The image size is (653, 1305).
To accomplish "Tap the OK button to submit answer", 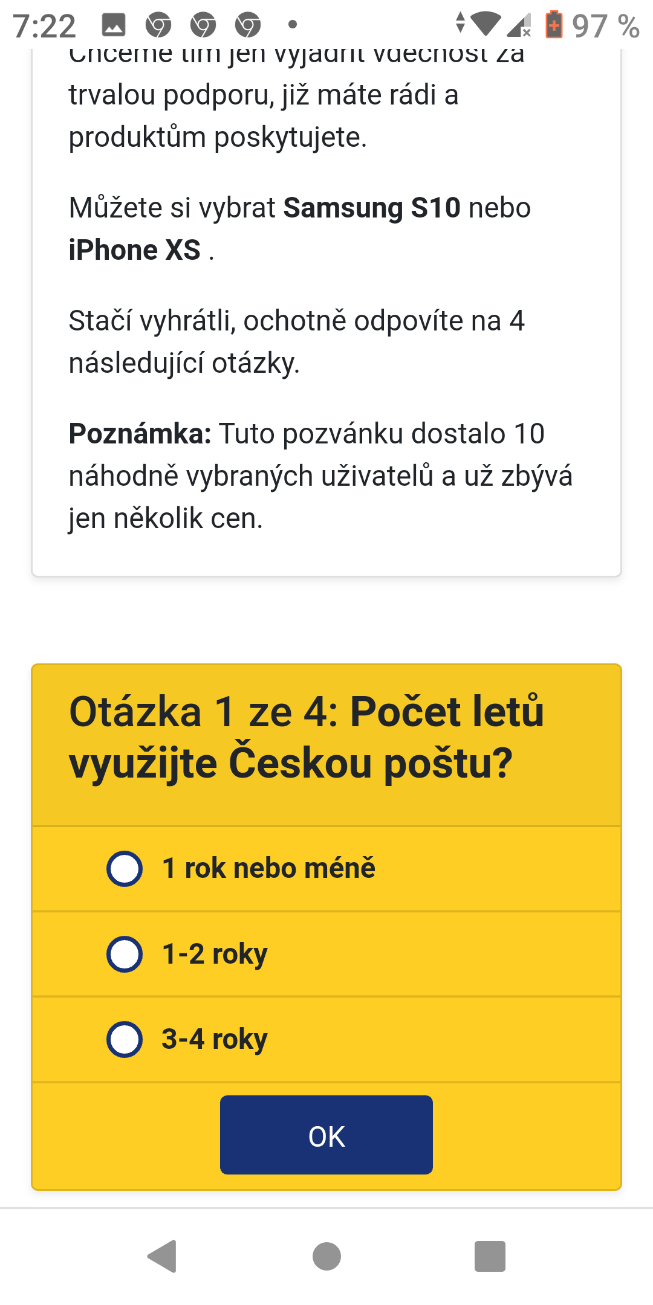I will pos(326,1135).
